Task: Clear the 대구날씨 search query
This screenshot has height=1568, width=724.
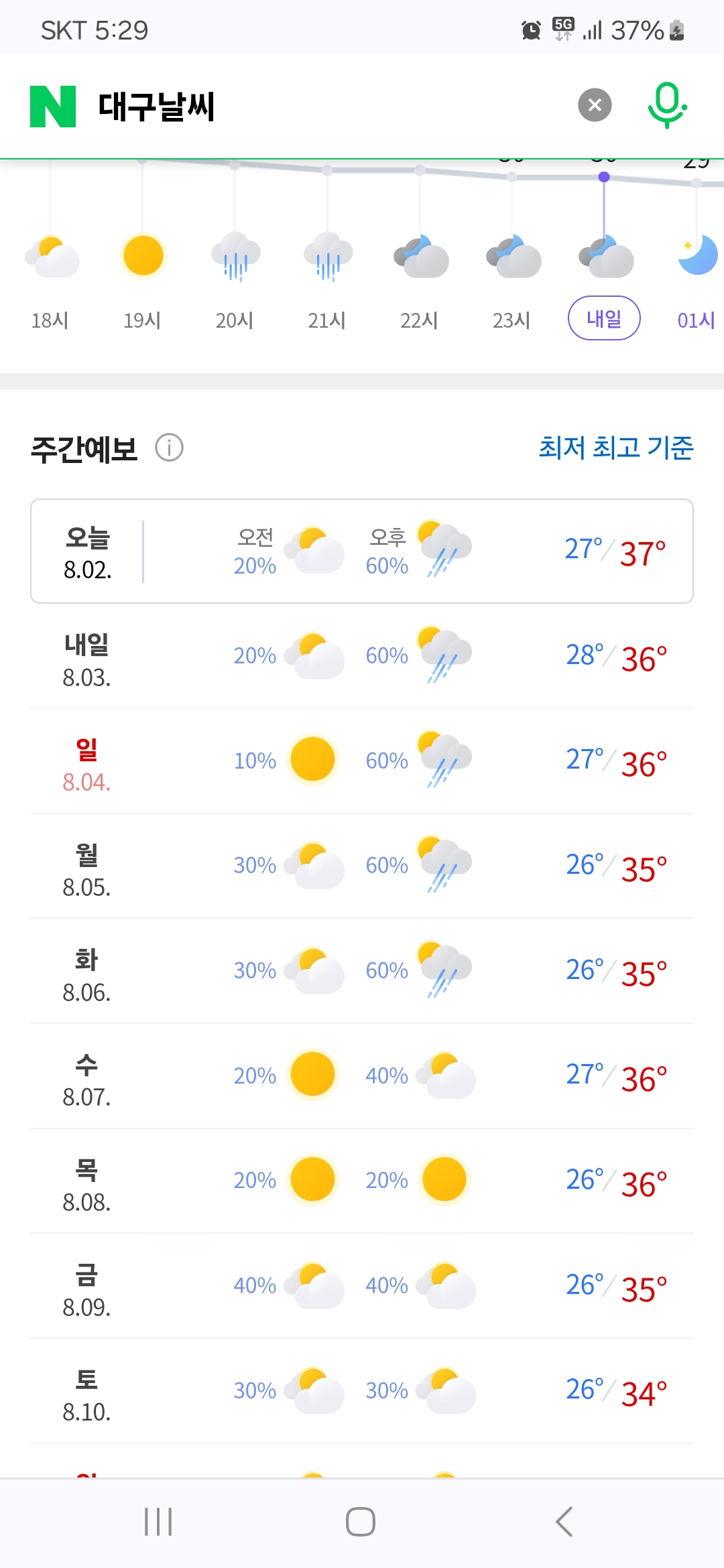Action: click(x=595, y=105)
